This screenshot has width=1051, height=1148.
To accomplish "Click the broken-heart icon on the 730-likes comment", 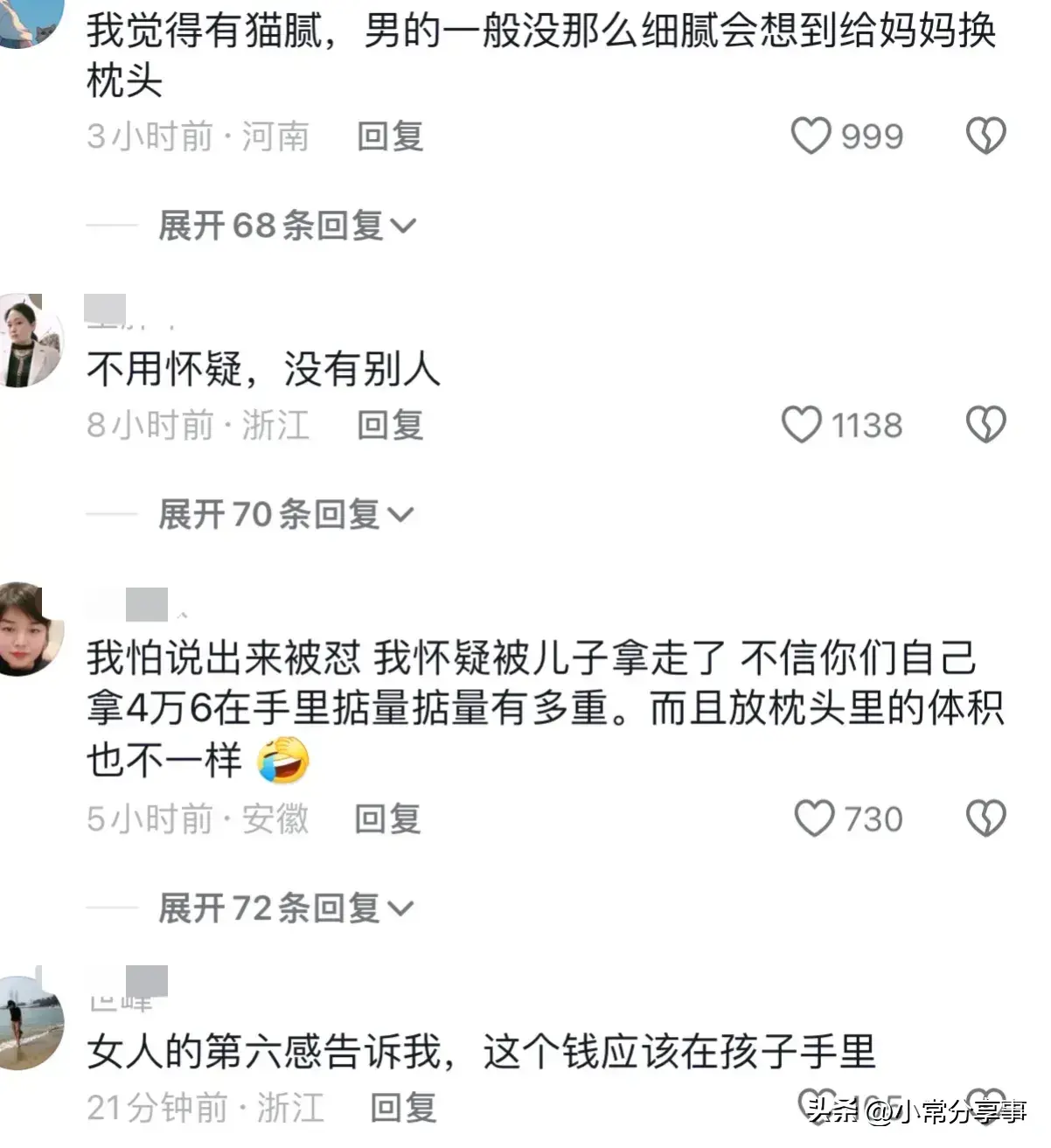I will click(988, 819).
